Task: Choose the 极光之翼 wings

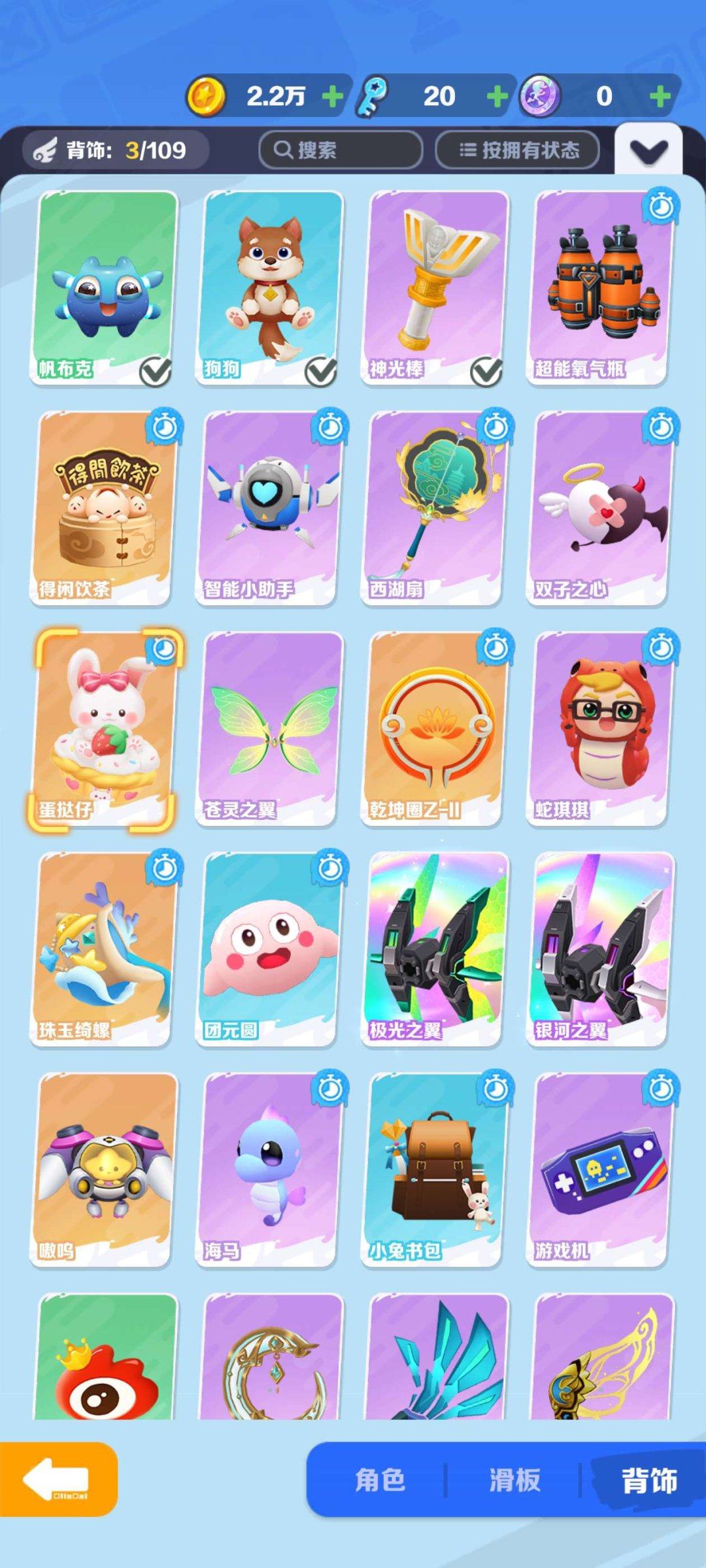Action: pos(435,949)
